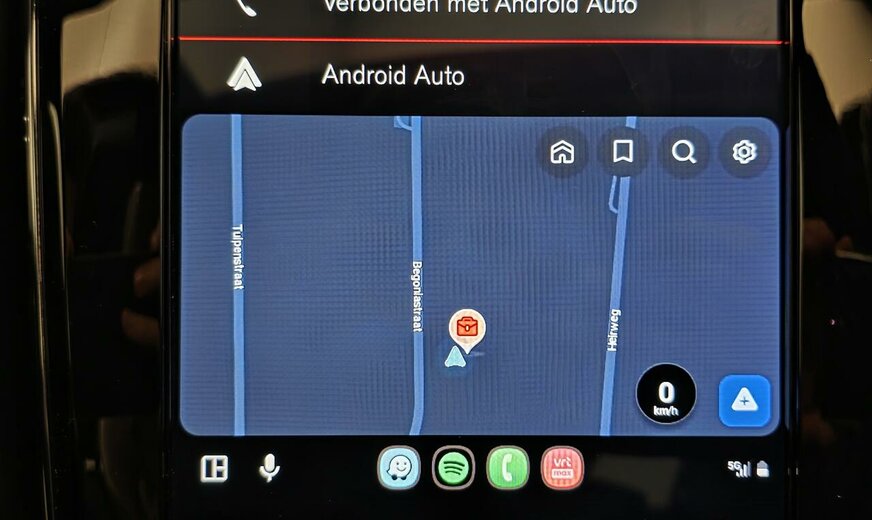The width and height of the screenshot is (872, 520).
Task: Open the home shortcut on the map
Action: pyautogui.click(x=563, y=152)
